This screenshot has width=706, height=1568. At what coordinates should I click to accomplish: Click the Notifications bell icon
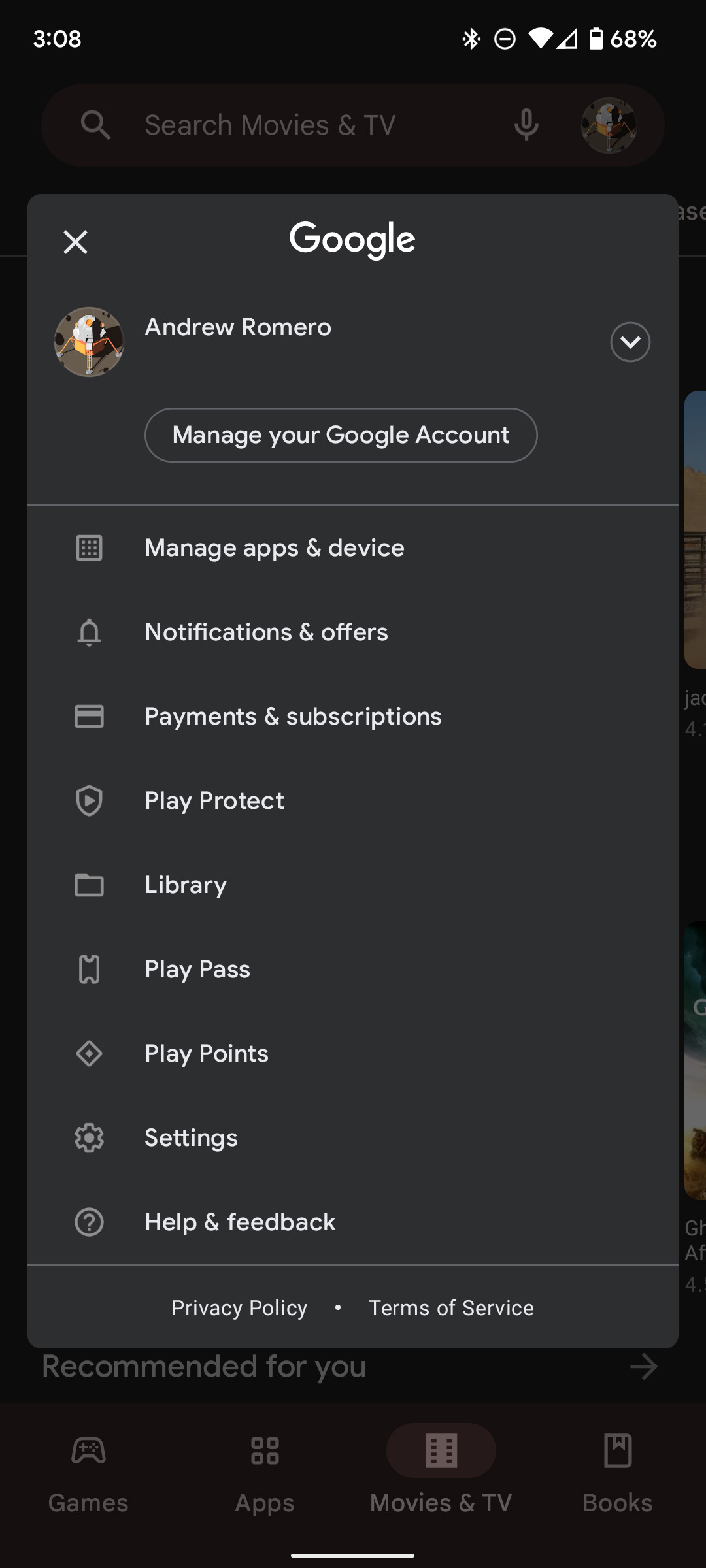point(90,632)
